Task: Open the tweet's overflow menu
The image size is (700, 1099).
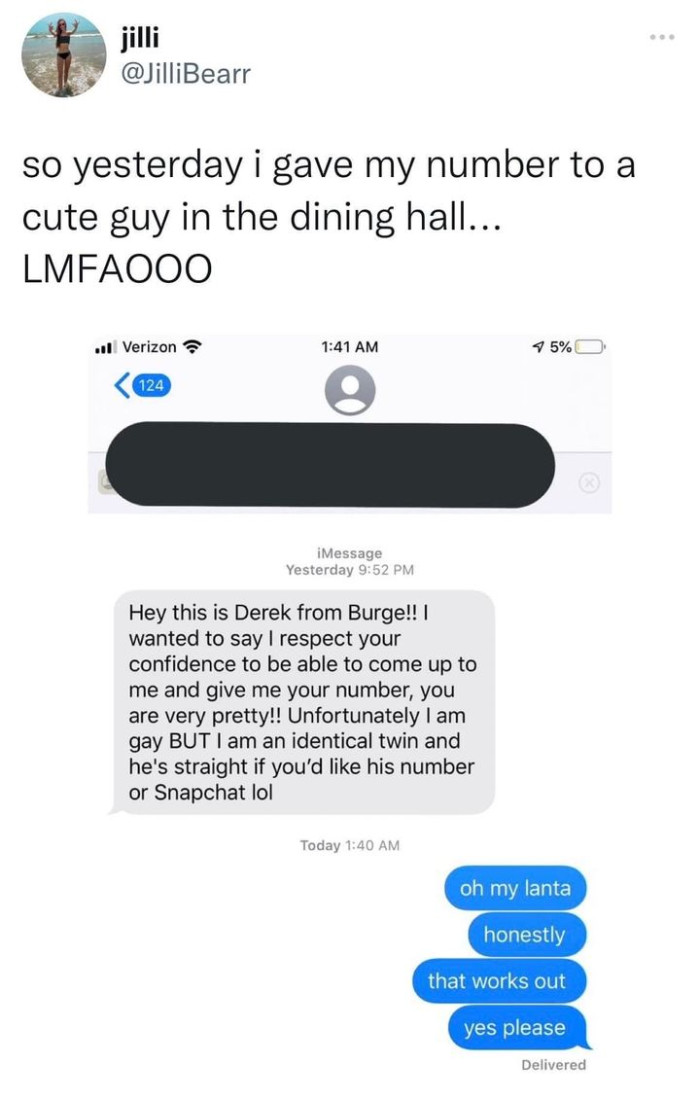Action: (661, 37)
